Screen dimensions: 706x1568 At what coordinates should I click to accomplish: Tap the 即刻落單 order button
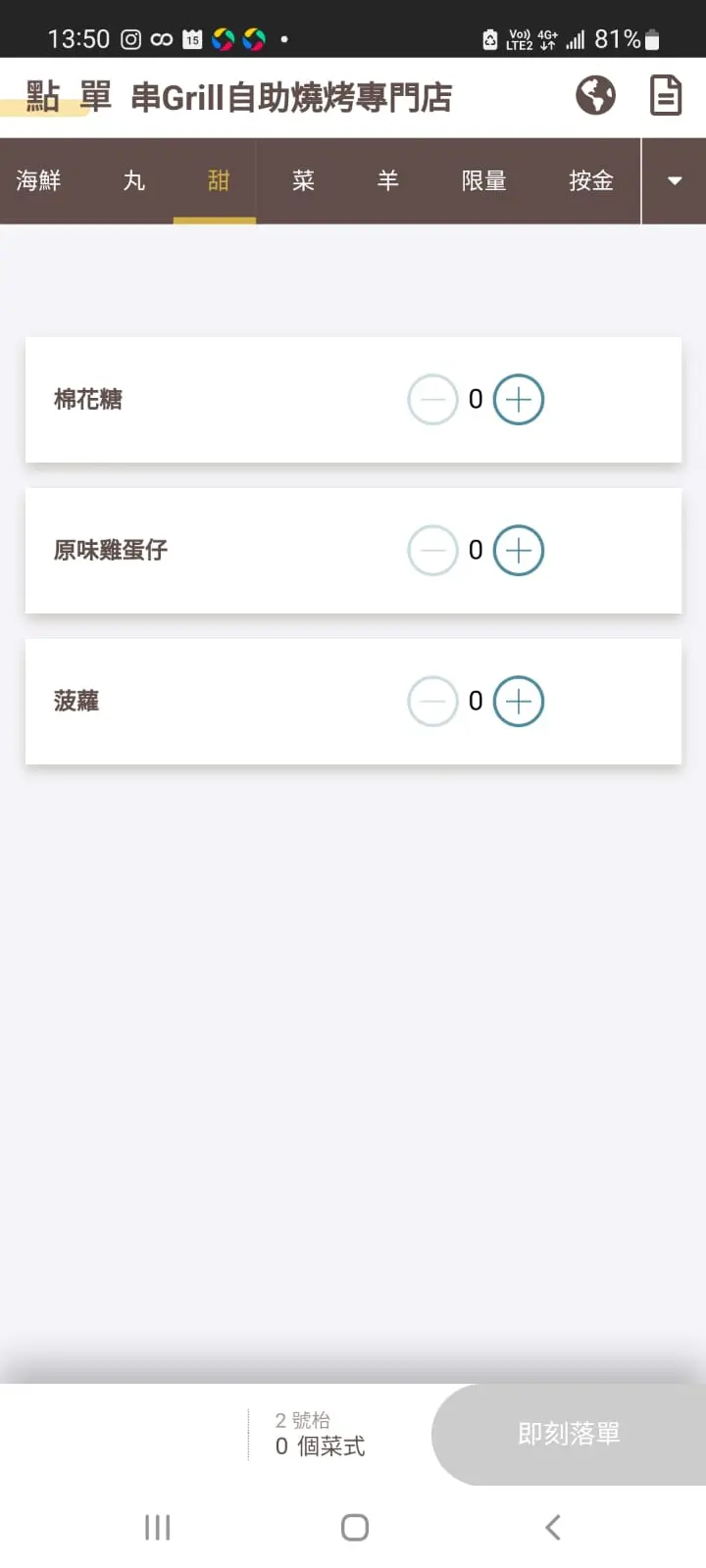click(x=569, y=1434)
